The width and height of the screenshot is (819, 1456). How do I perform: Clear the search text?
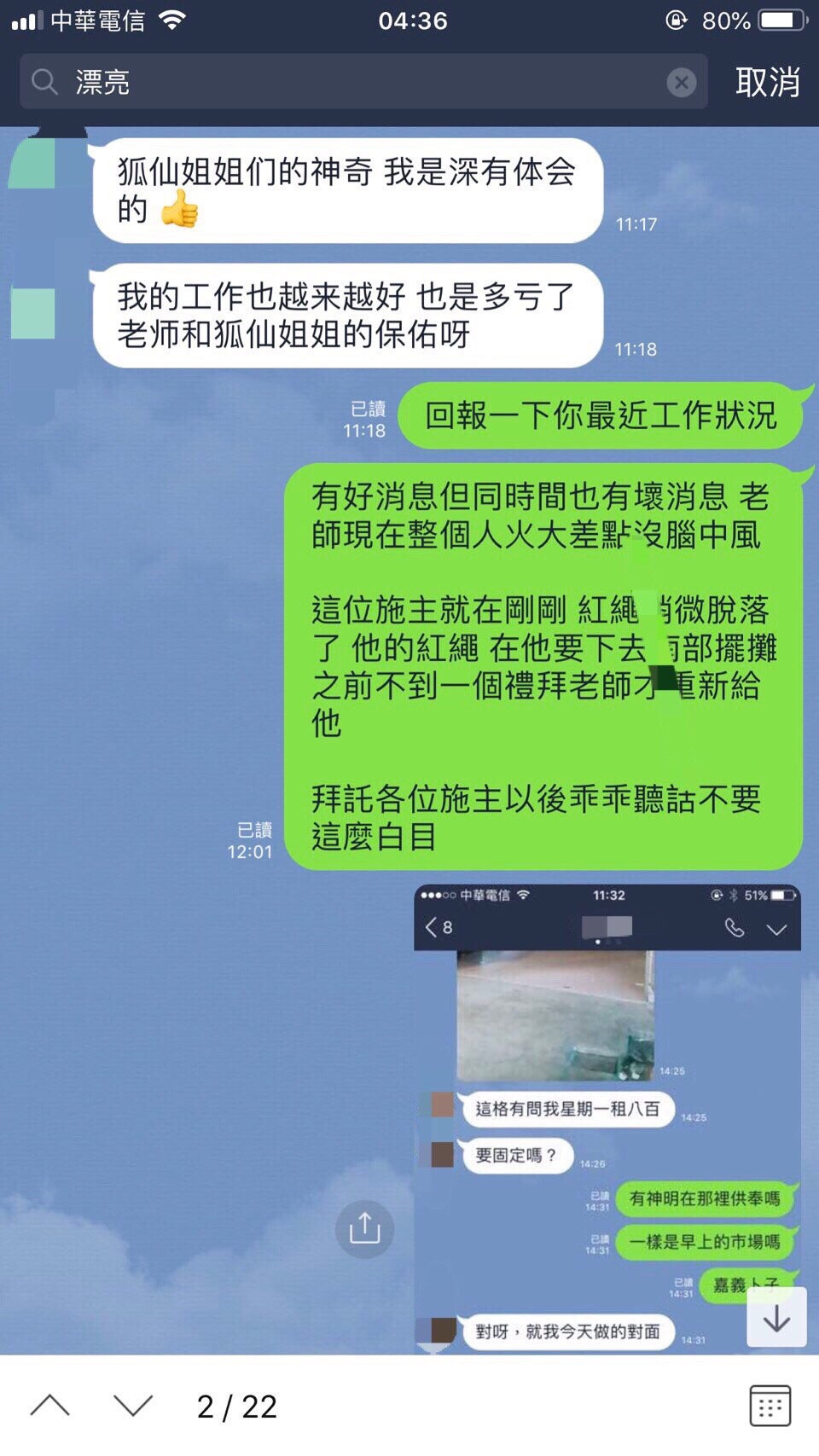[x=681, y=82]
